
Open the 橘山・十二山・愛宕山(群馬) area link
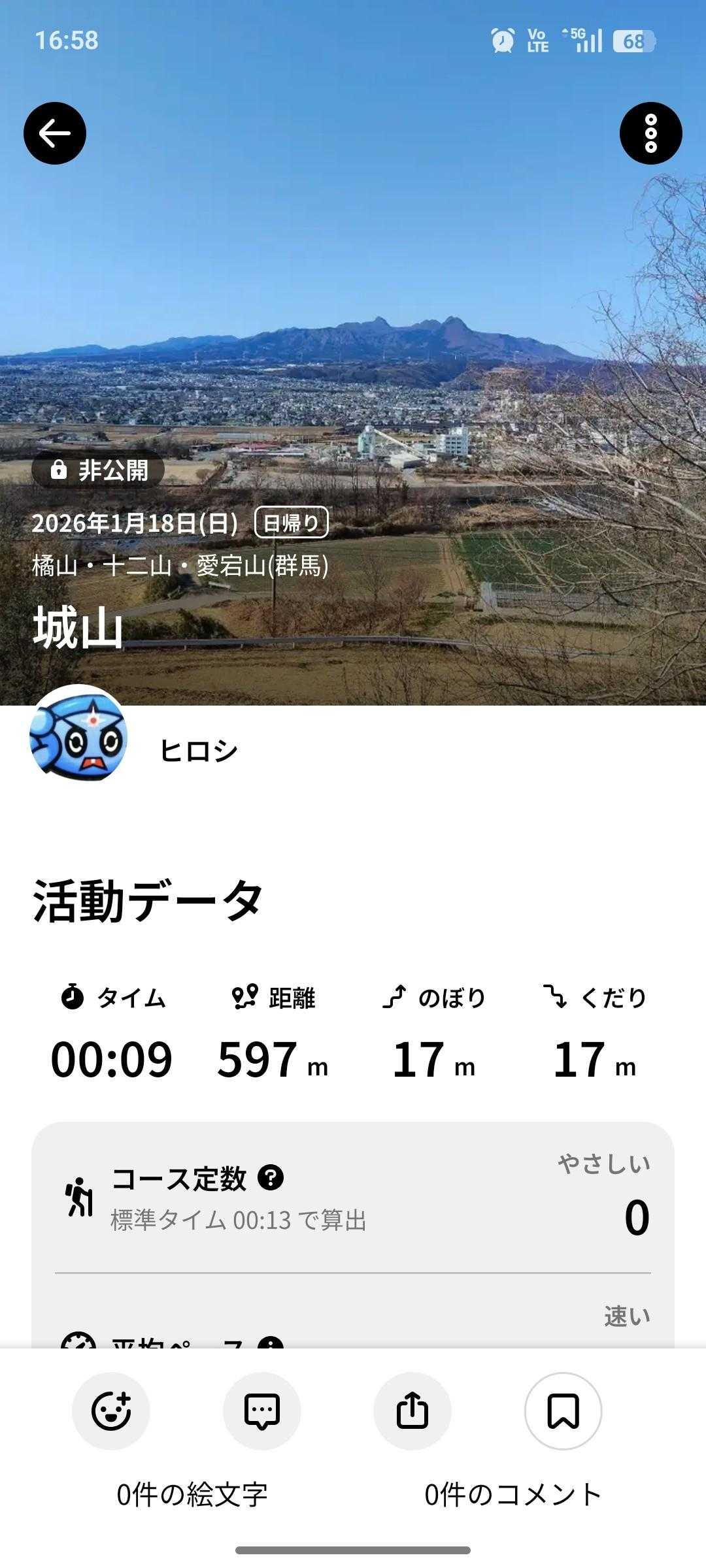(x=180, y=566)
